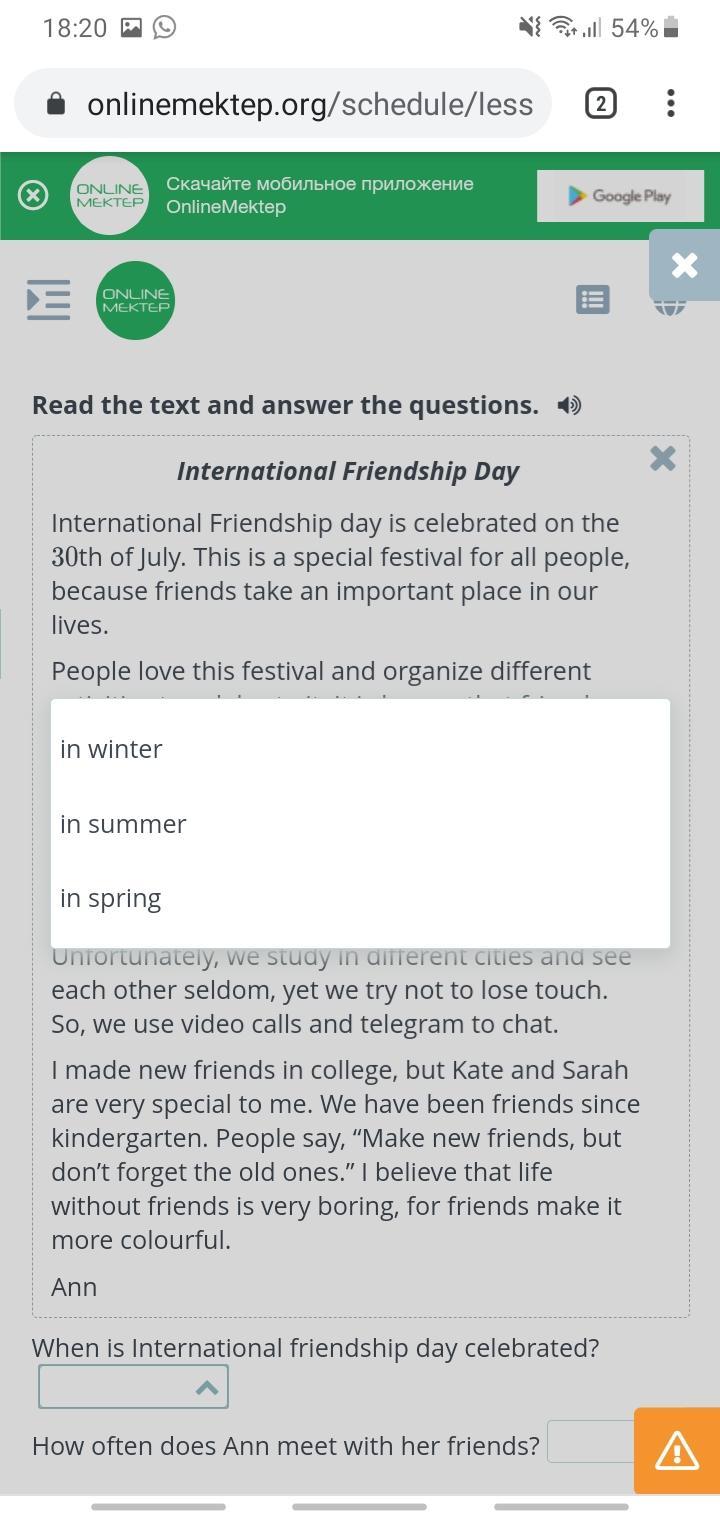Viewport: 720px width, 1520px height.
Task: Dismiss the OnlineMektep app download banner
Action: 33,195
